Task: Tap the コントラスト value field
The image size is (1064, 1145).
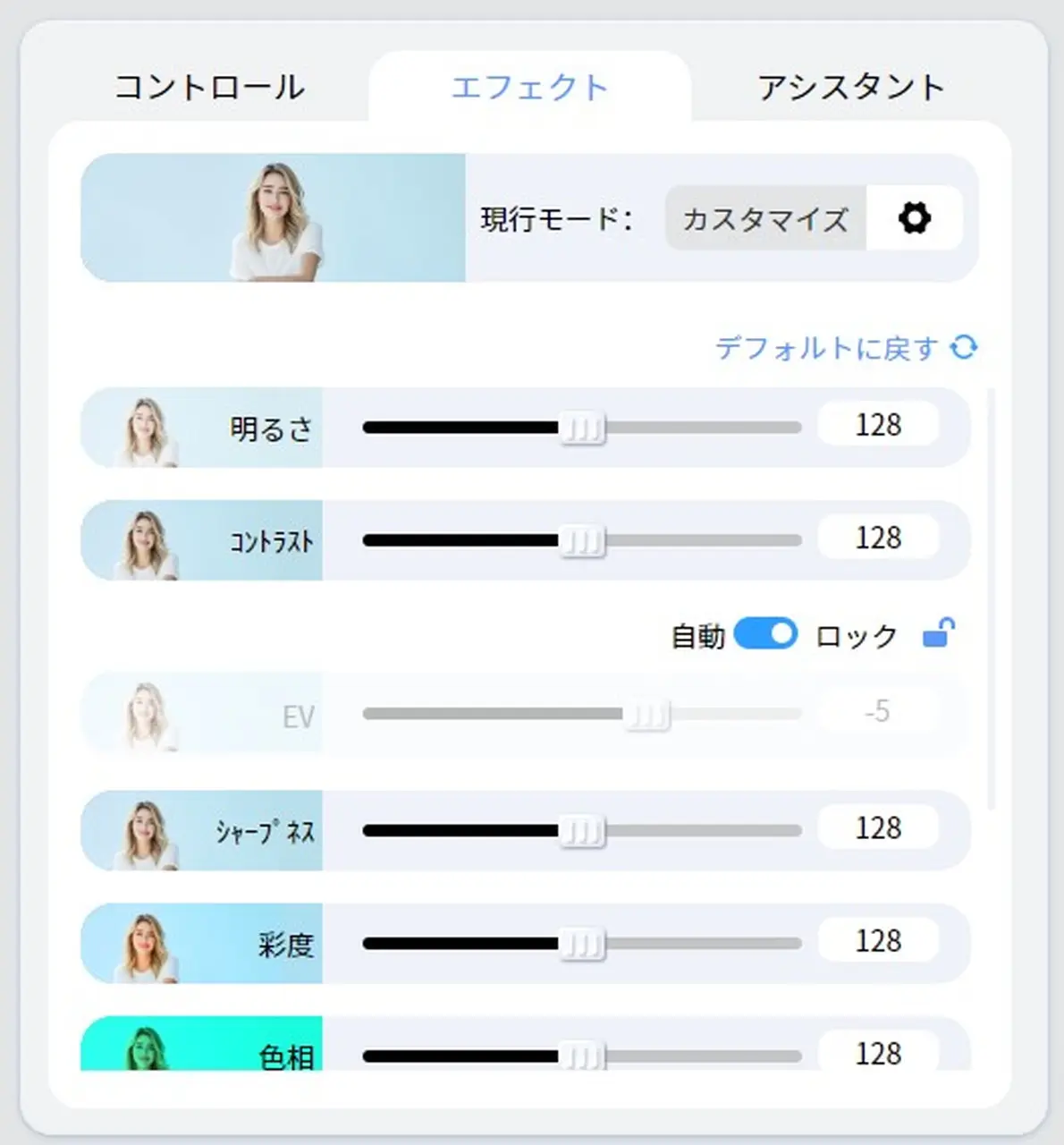Action: coord(878,538)
